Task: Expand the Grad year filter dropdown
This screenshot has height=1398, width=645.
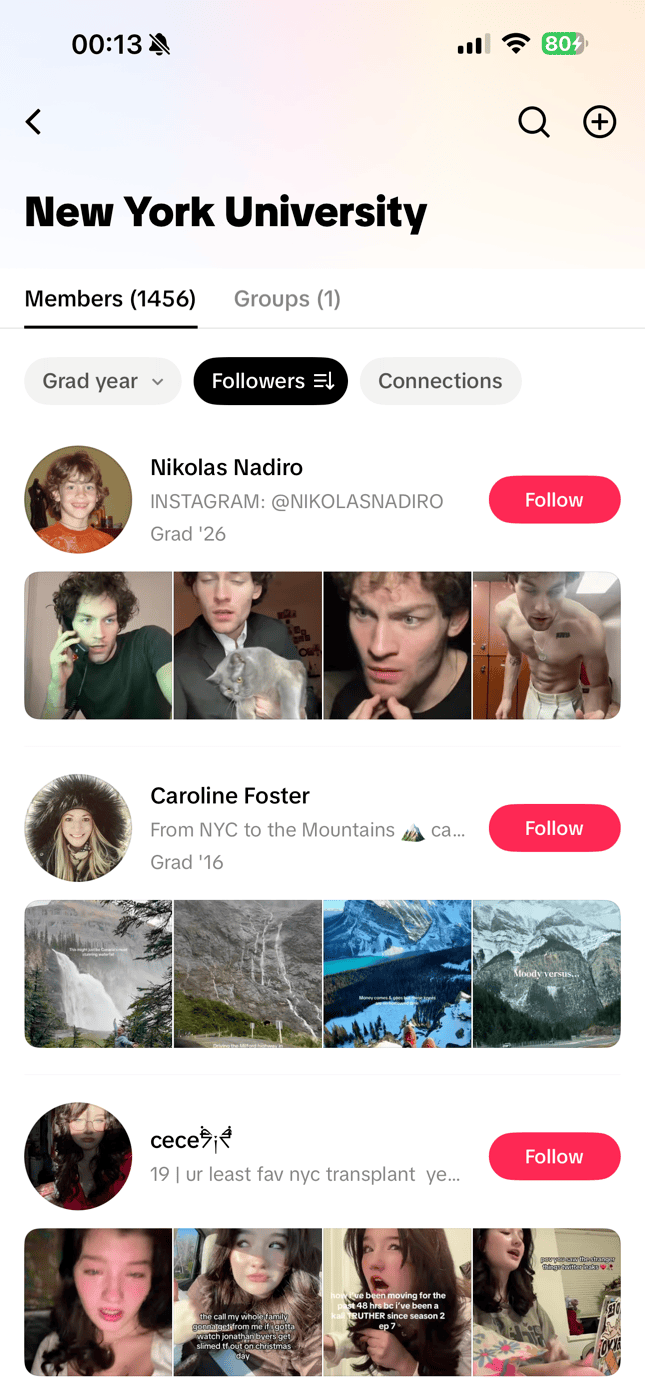Action: click(x=102, y=381)
